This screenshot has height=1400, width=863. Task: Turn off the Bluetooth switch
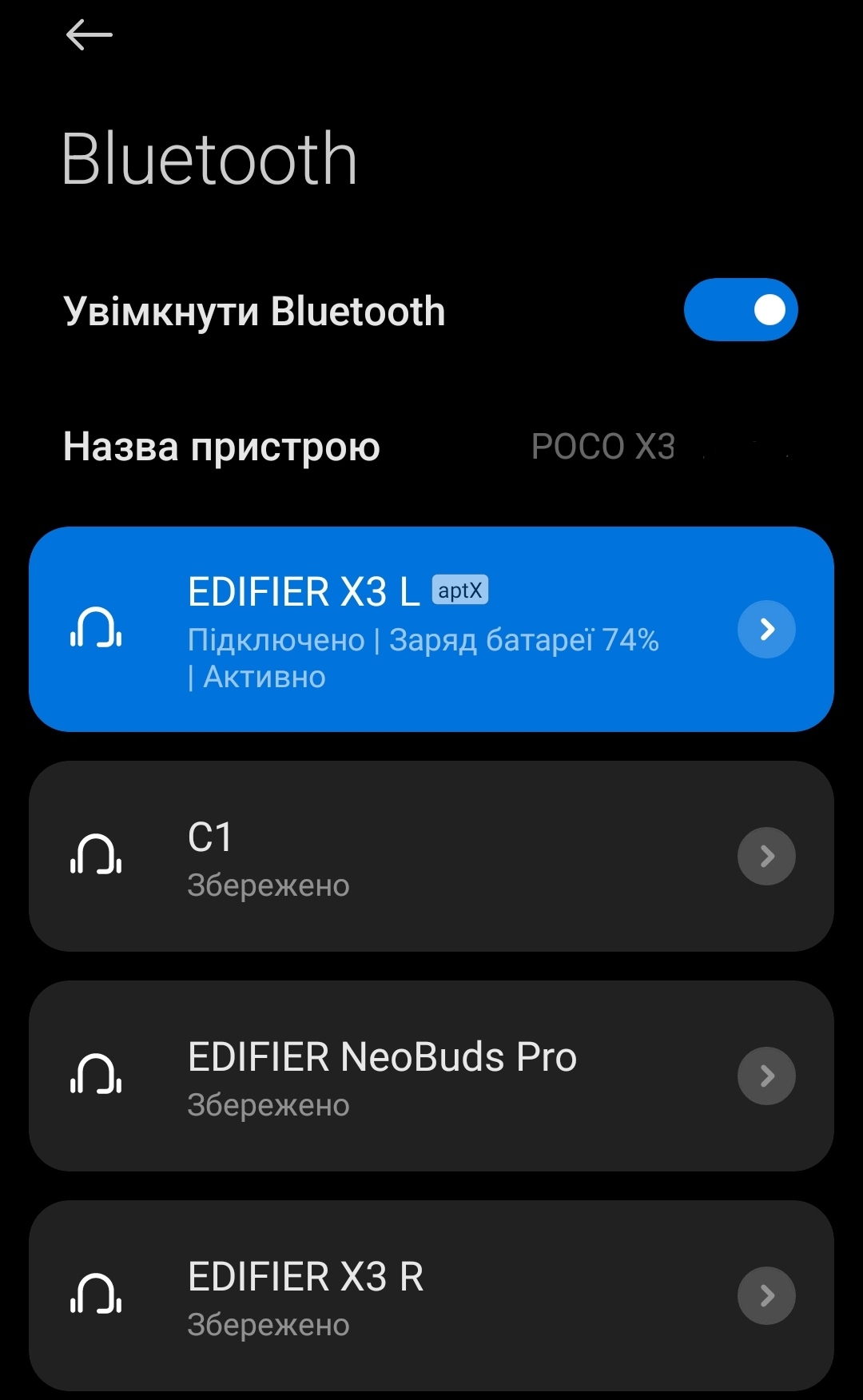[x=741, y=310]
